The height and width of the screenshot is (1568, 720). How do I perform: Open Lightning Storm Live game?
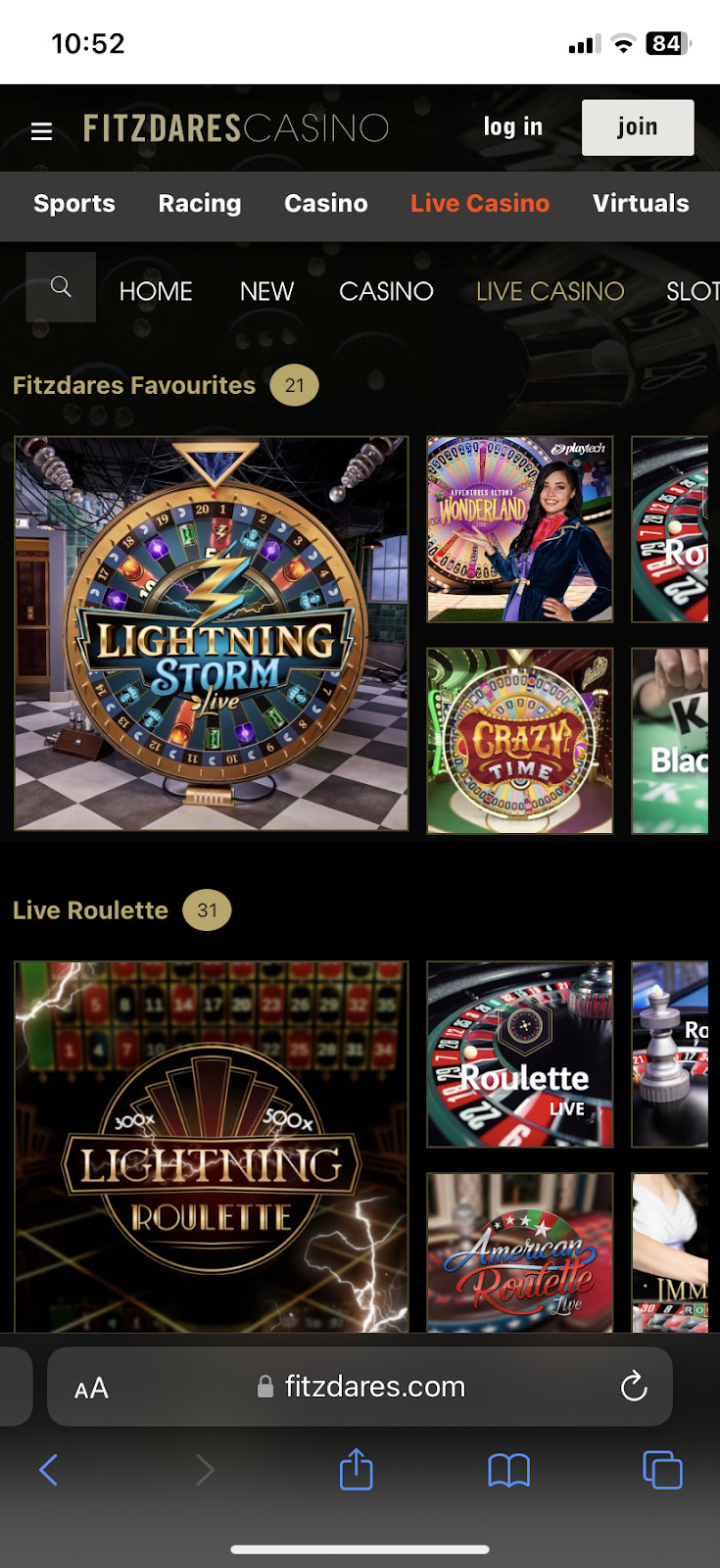tap(211, 633)
